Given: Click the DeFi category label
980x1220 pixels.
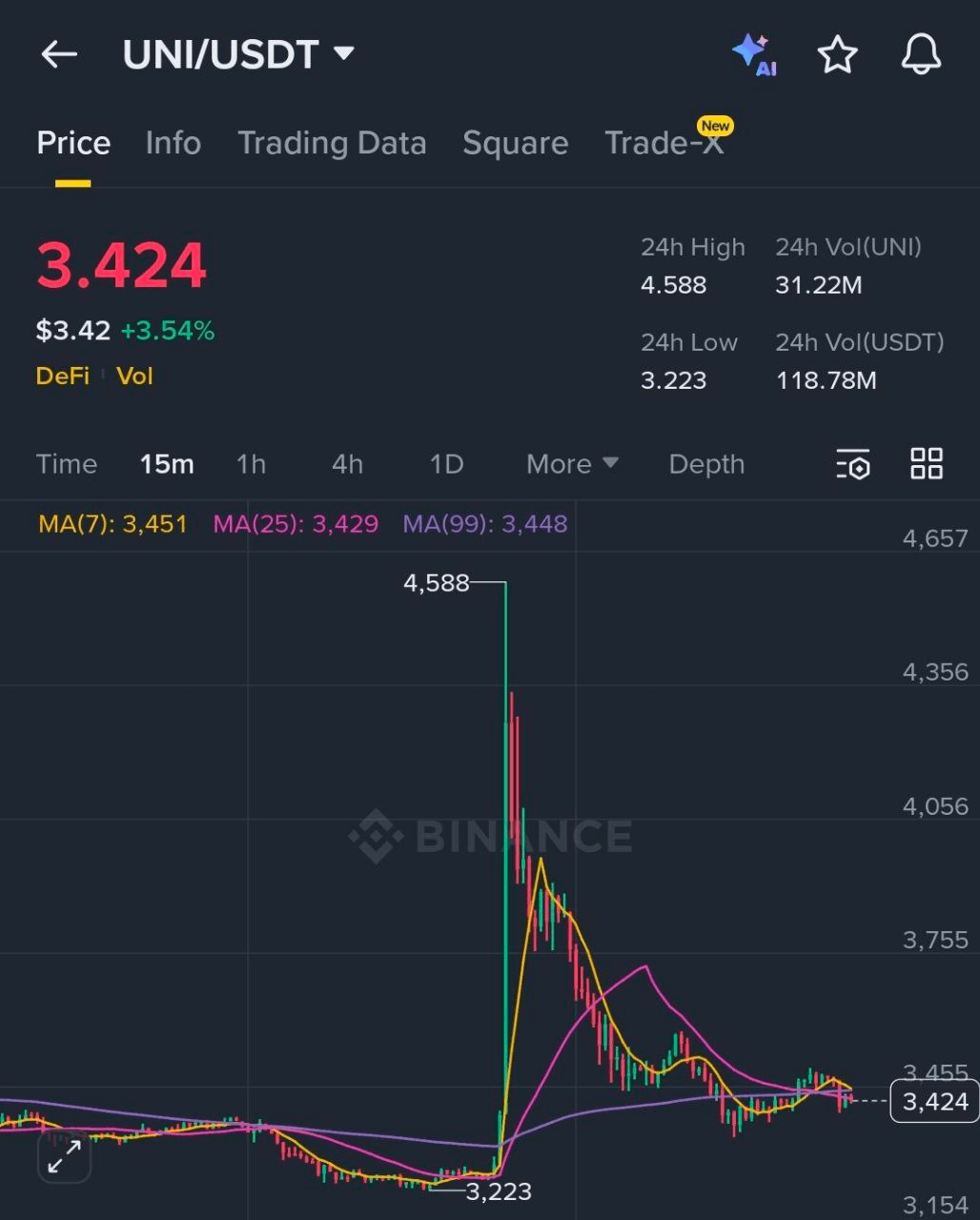Looking at the screenshot, I should click(x=62, y=376).
